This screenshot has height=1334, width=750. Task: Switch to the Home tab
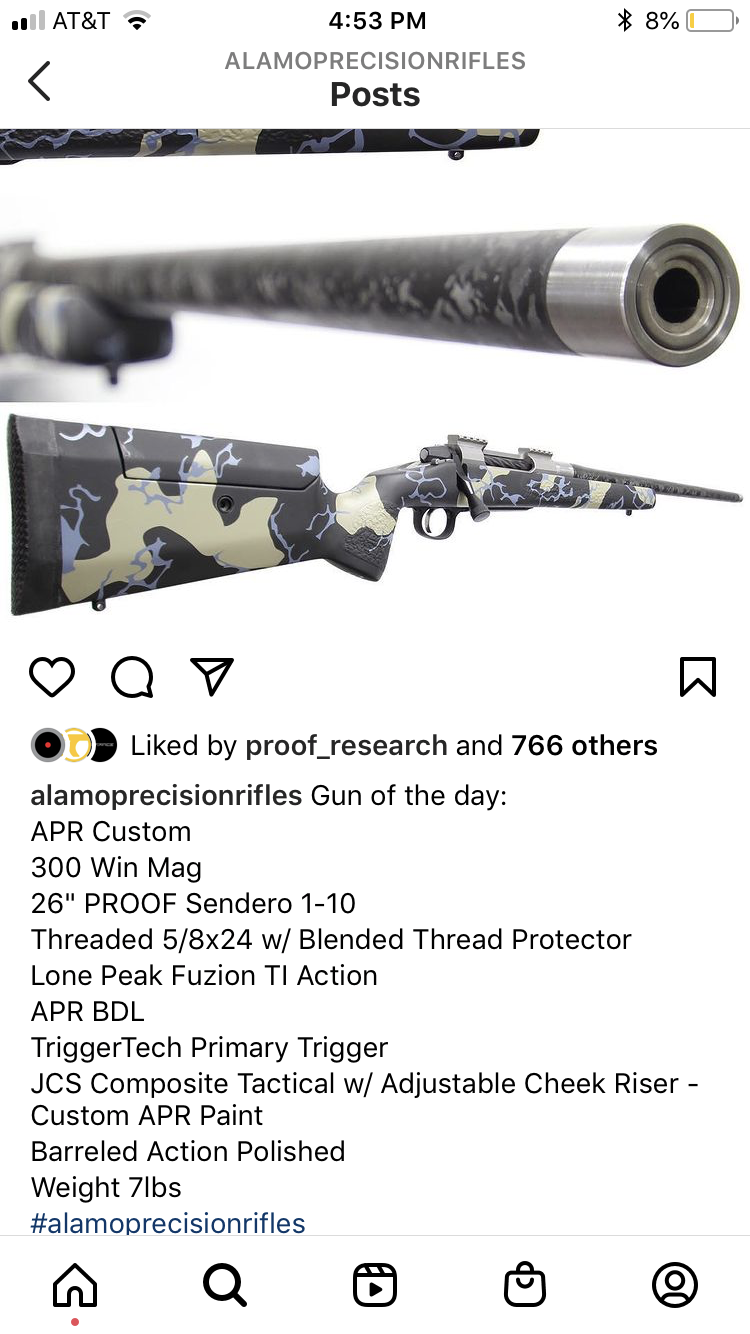coord(75,1285)
